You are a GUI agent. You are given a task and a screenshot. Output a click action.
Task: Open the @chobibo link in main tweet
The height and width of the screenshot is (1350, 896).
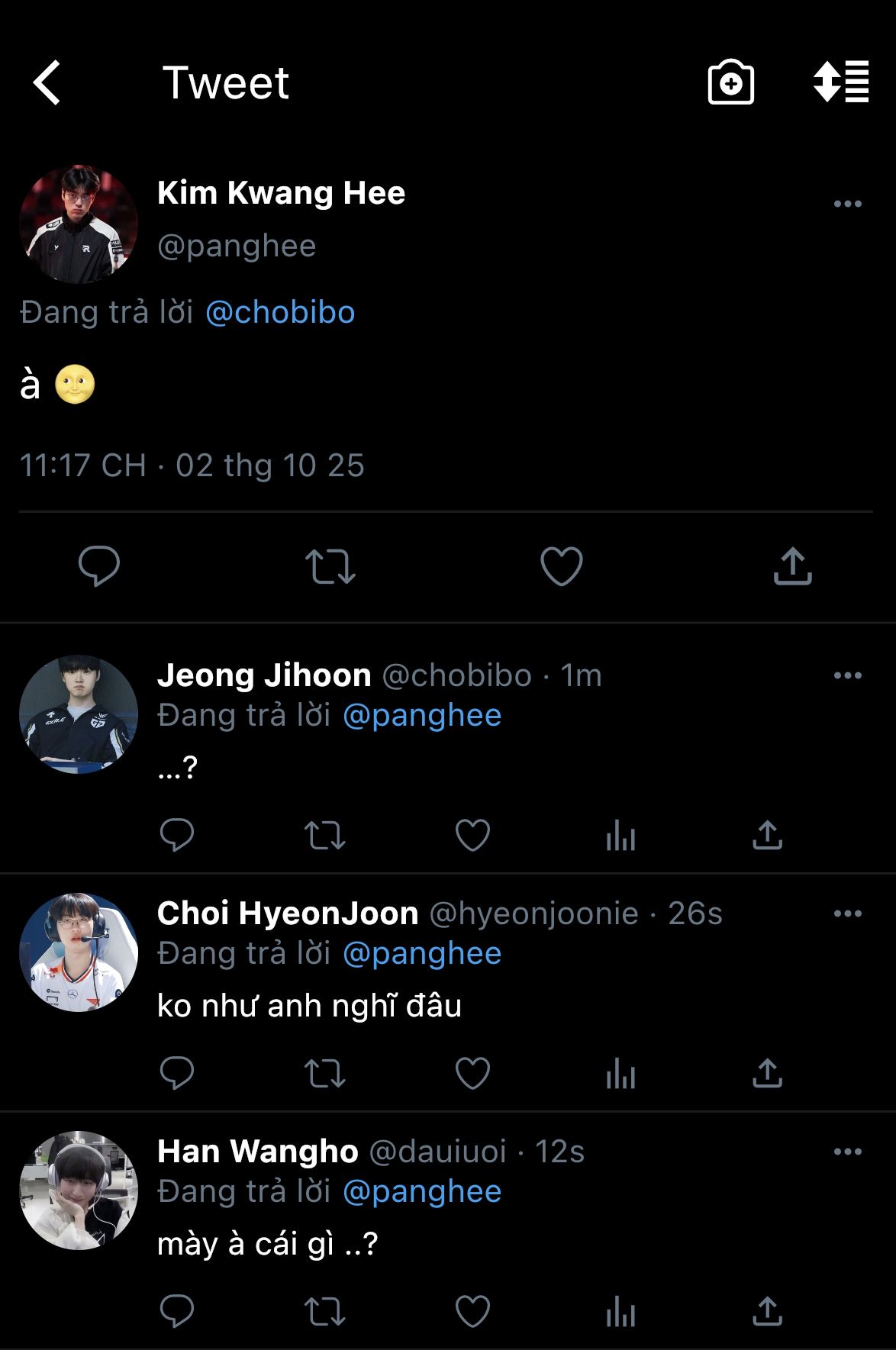(x=280, y=313)
